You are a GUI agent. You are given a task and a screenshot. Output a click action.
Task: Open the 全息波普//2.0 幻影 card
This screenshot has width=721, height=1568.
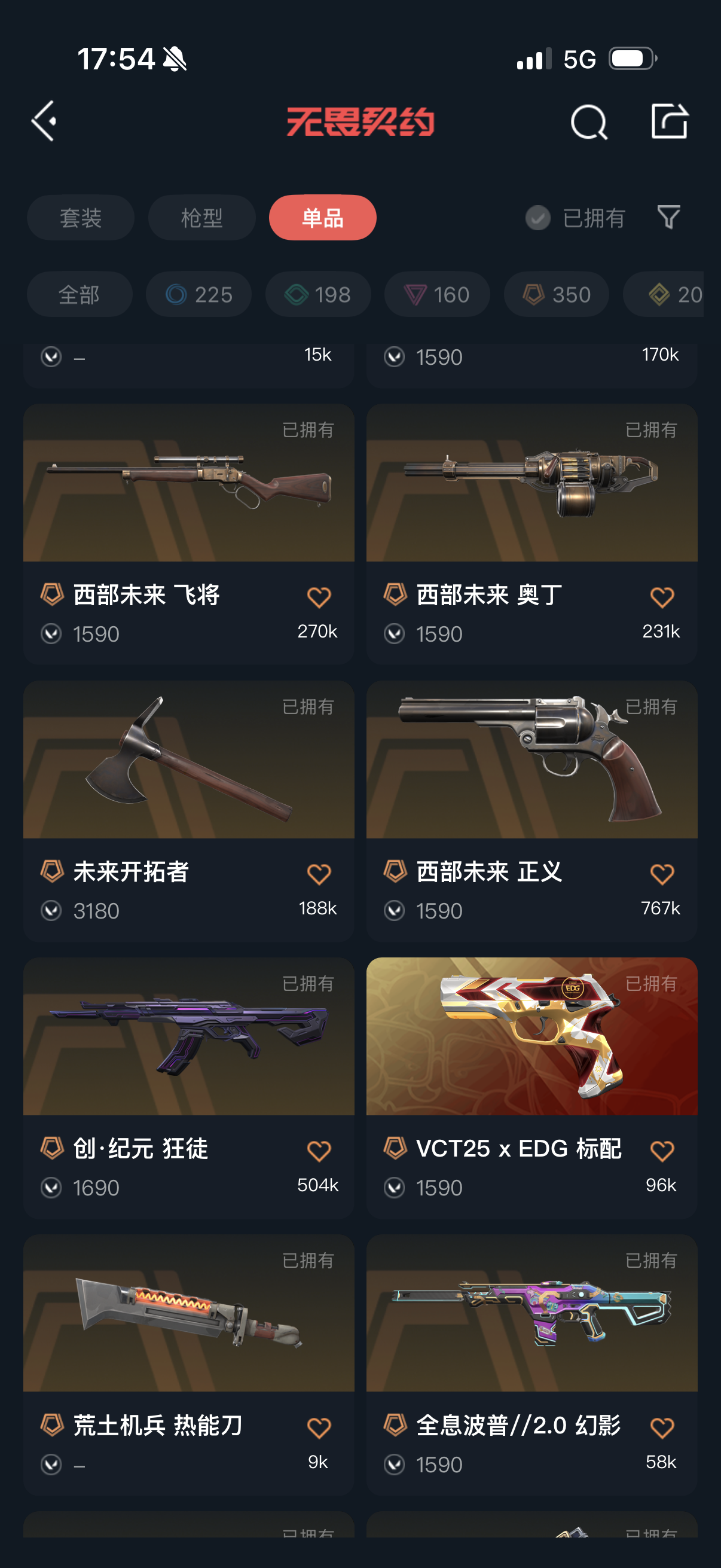pyautogui.click(x=531, y=1365)
